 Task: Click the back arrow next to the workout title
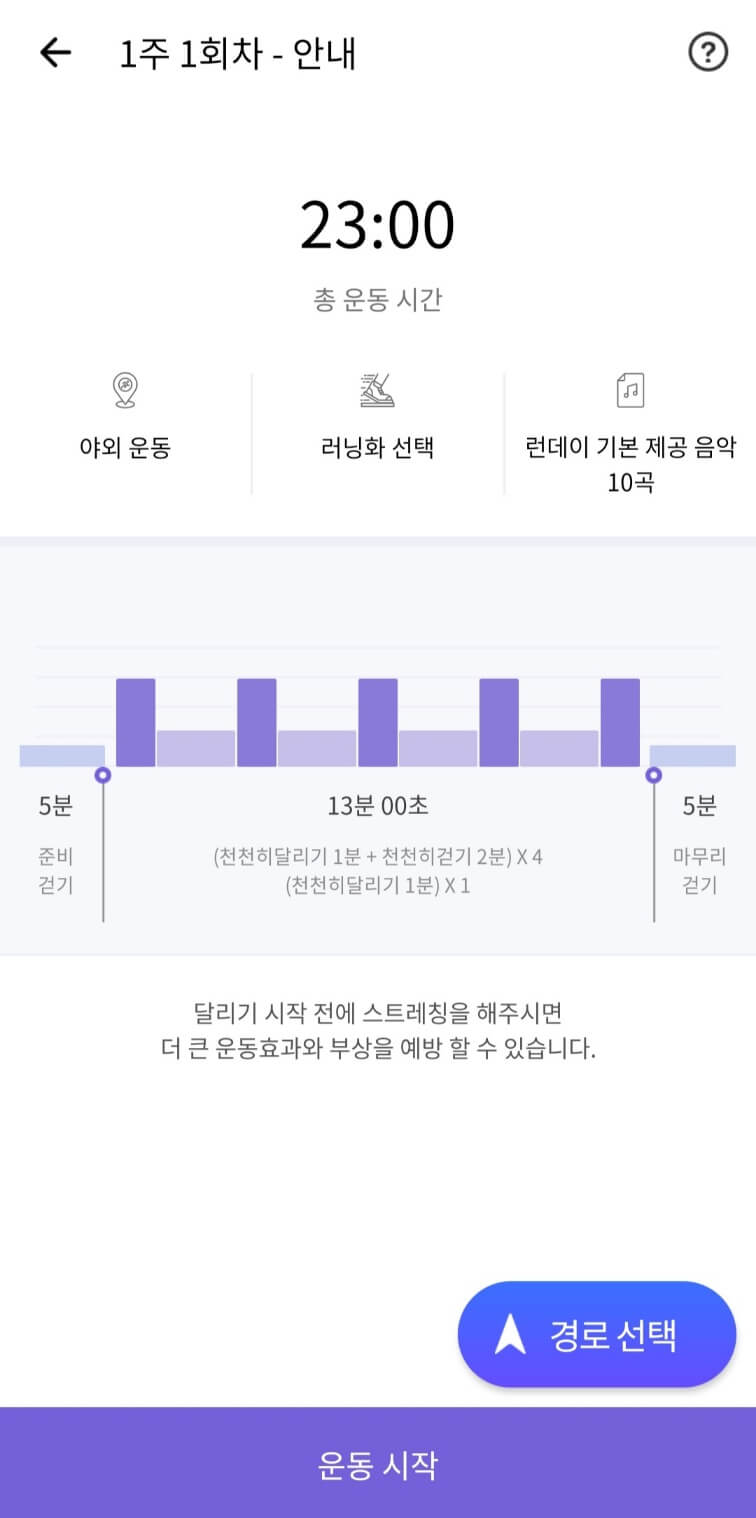[56, 52]
